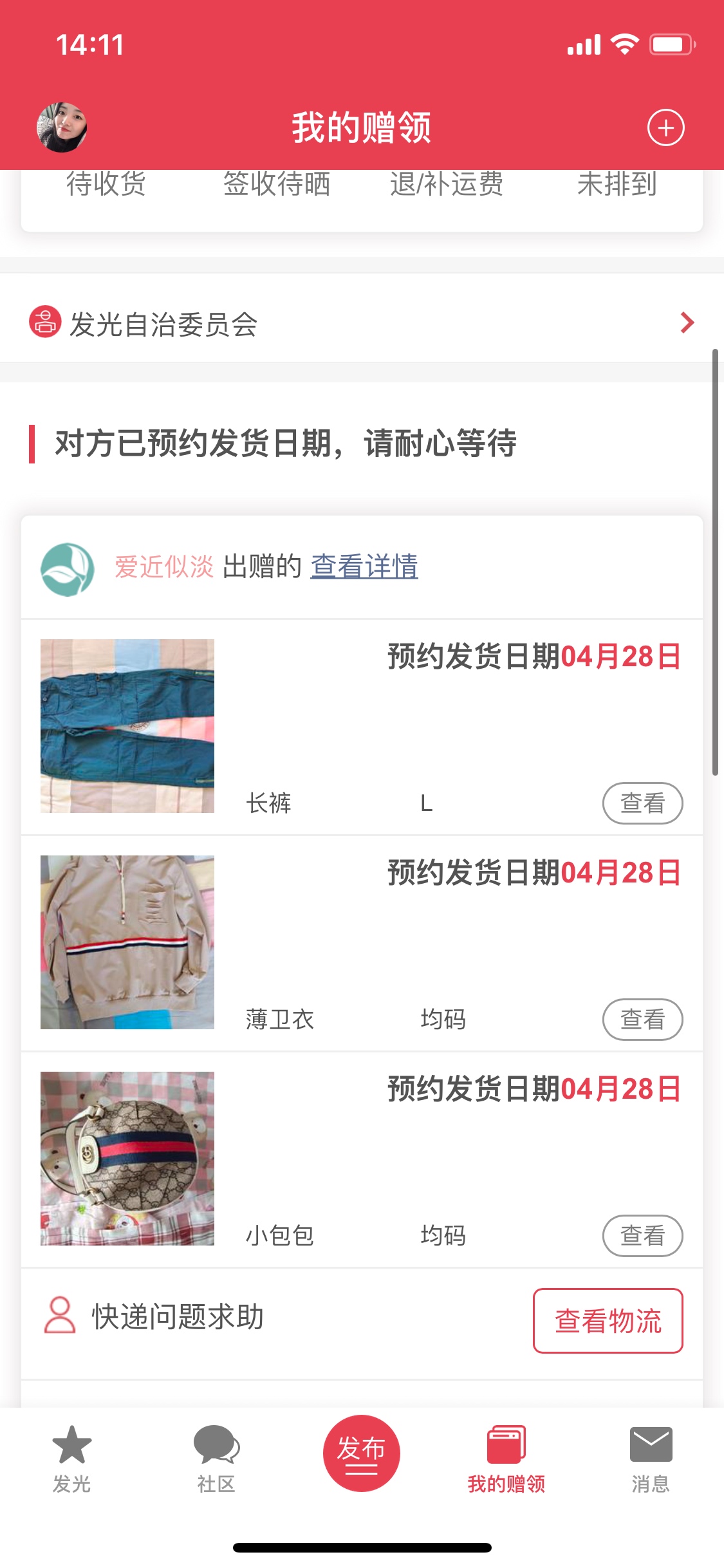Select the 未排到 tab
This screenshot has height=1568, width=724.
pyautogui.click(x=617, y=185)
